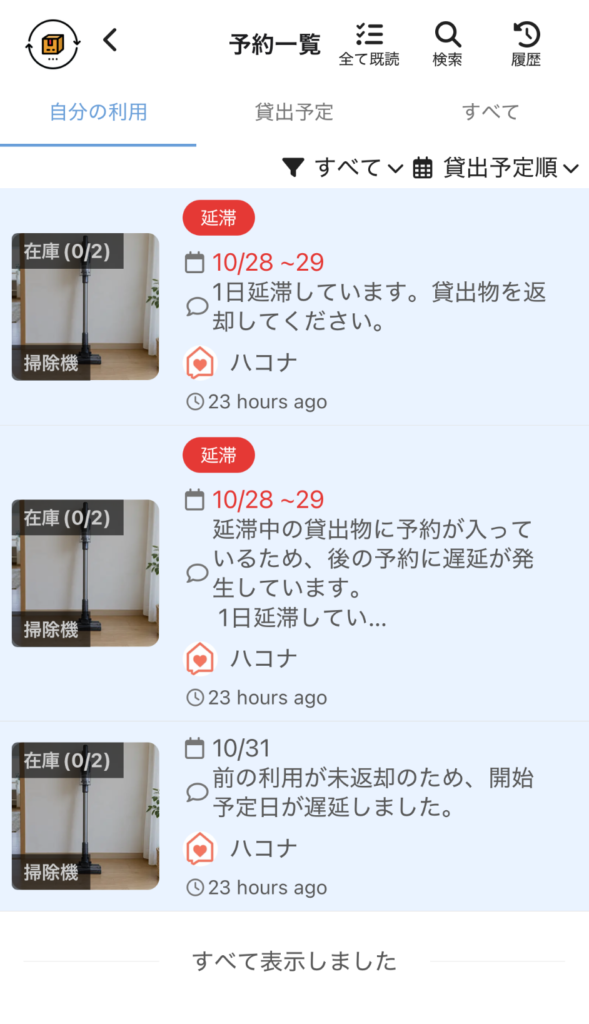Change sort order from 貸出予定順
The width and height of the screenshot is (589, 1024).
(496, 168)
